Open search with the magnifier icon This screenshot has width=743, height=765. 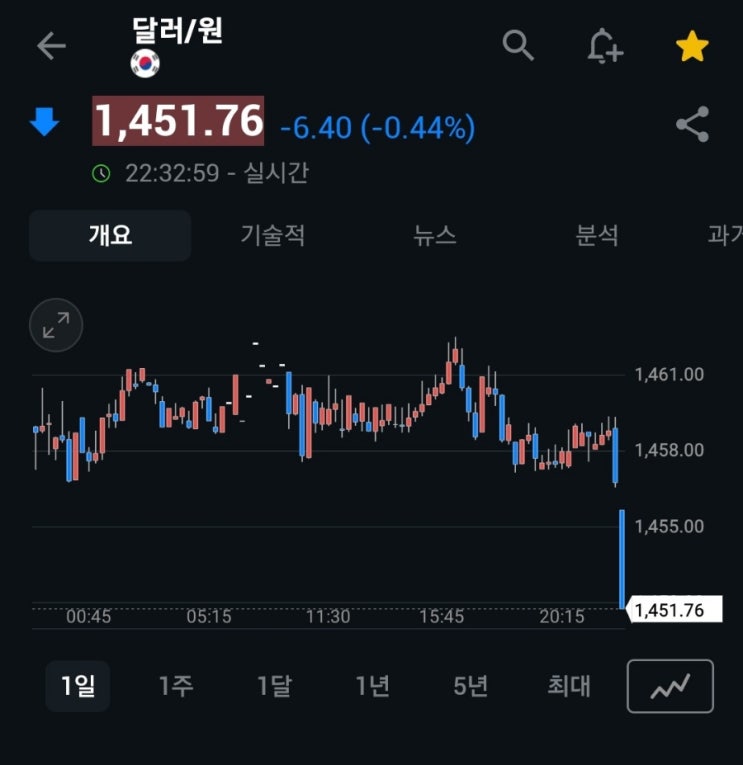(518, 46)
